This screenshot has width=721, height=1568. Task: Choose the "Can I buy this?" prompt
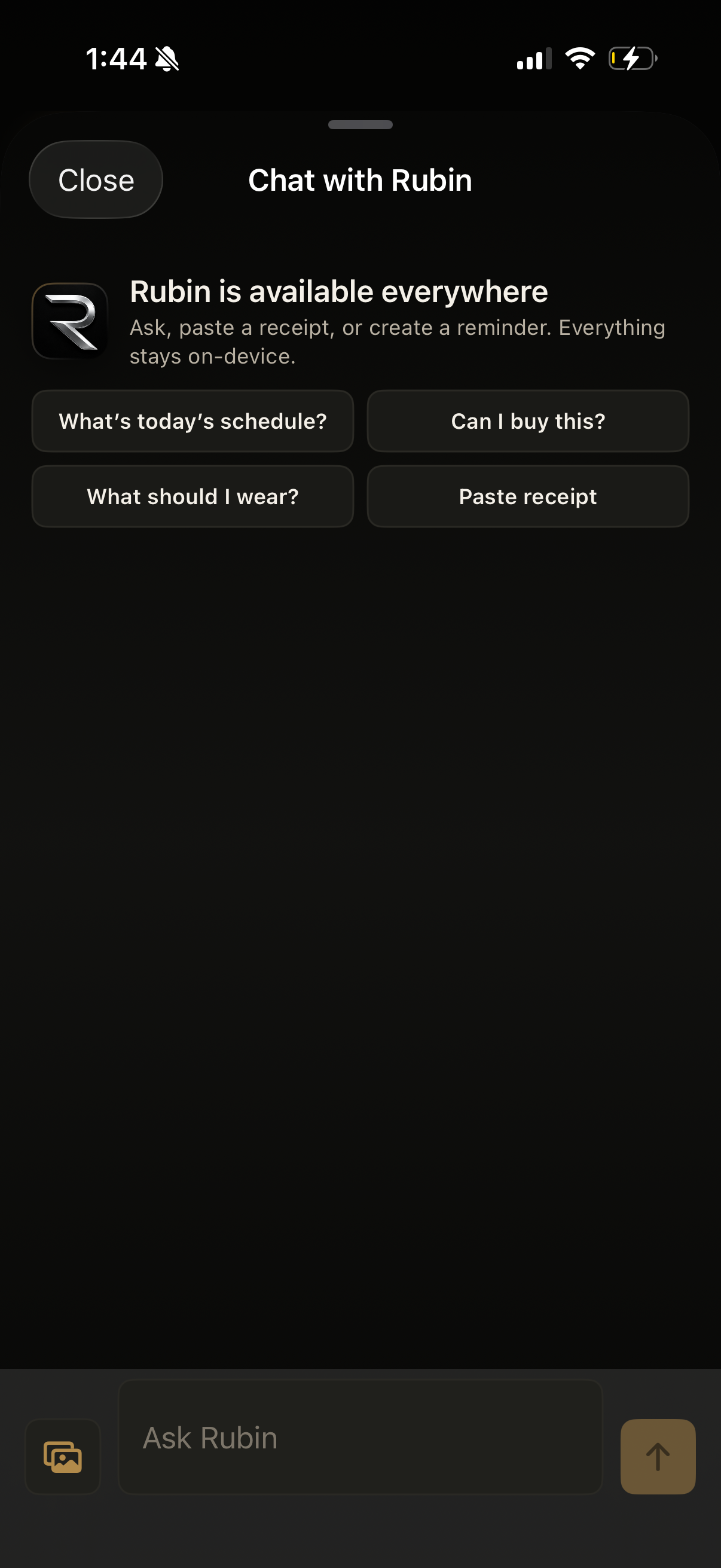pyautogui.click(x=528, y=421)
